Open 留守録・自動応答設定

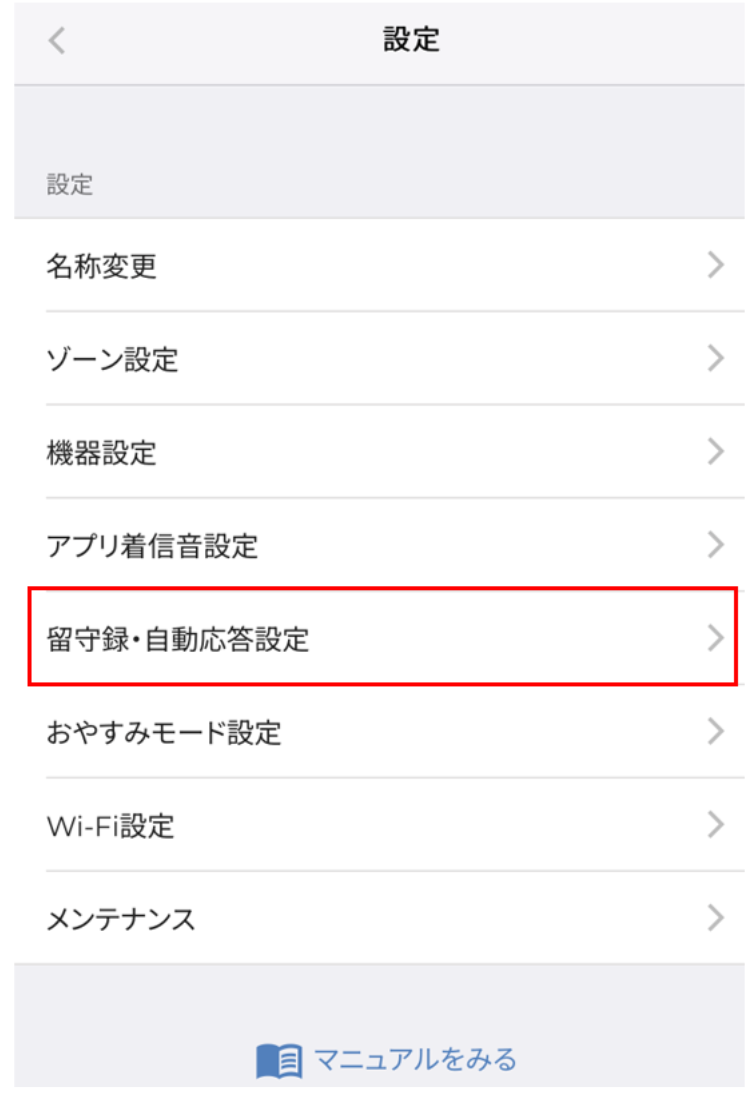pos(380,638)
